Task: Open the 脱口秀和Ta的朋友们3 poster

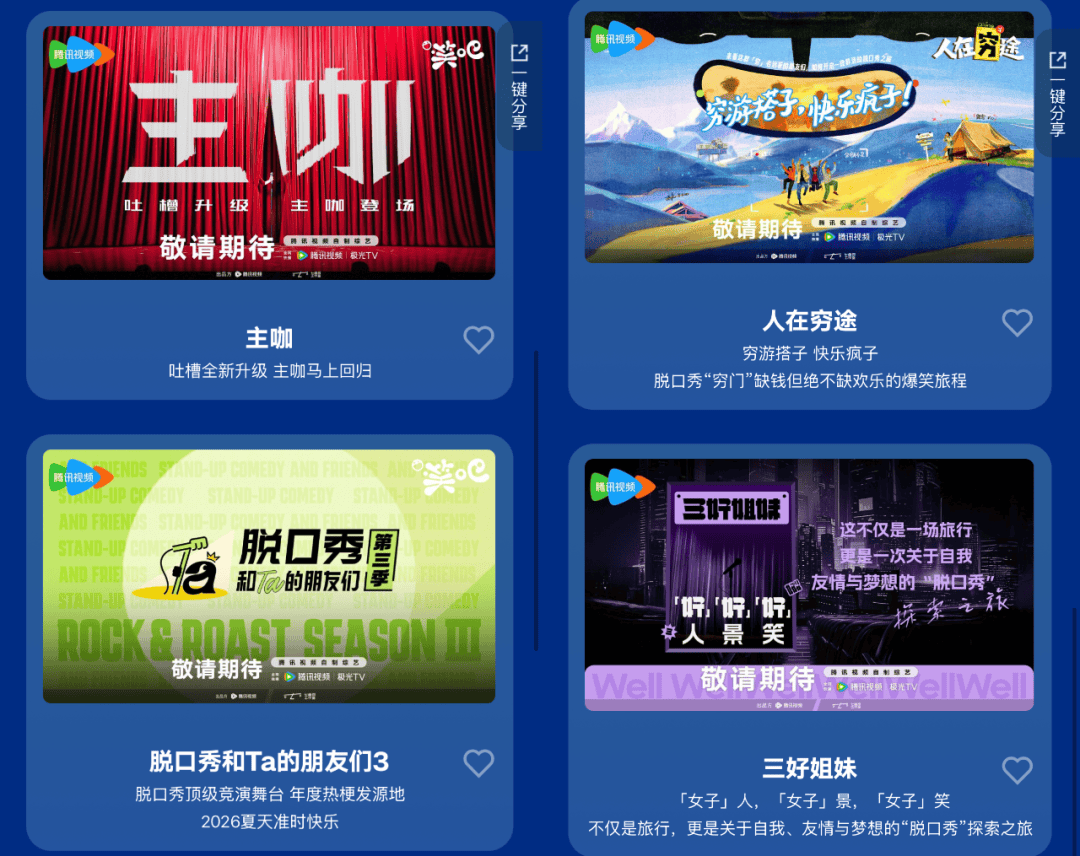Action: tap(269, 577)
